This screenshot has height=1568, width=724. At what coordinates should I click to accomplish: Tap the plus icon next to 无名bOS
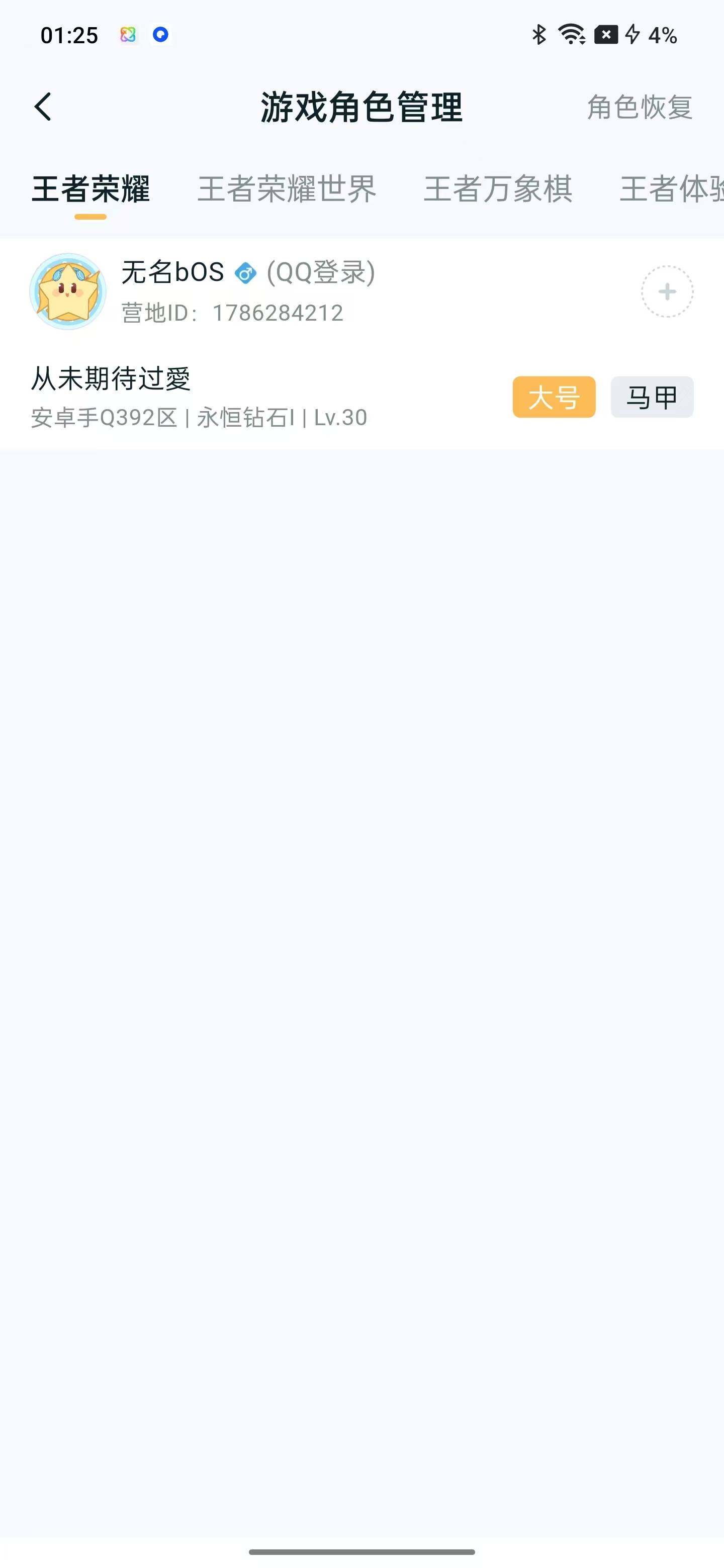667,291
